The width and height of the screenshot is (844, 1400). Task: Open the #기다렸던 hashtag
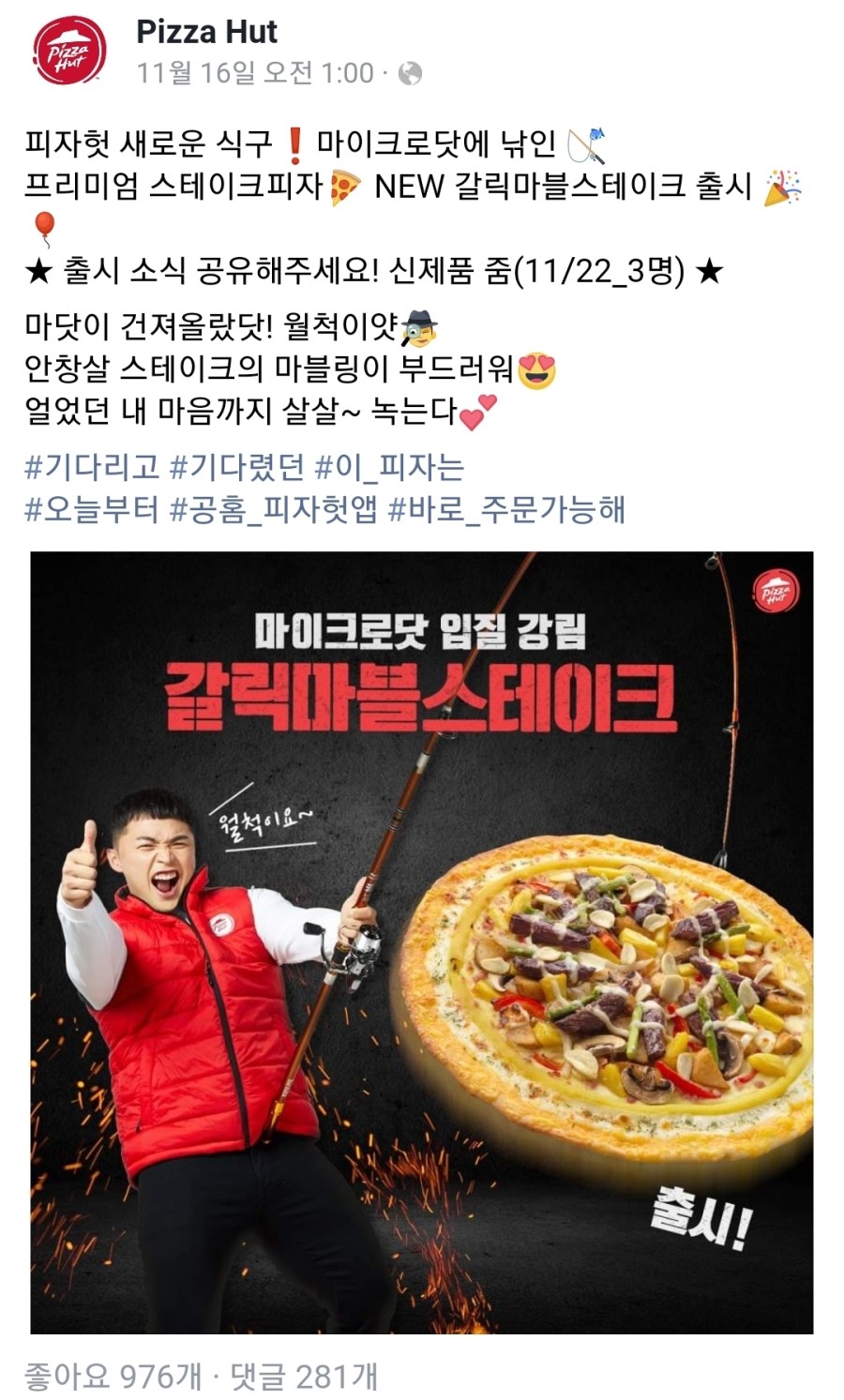tap(236, 467)
